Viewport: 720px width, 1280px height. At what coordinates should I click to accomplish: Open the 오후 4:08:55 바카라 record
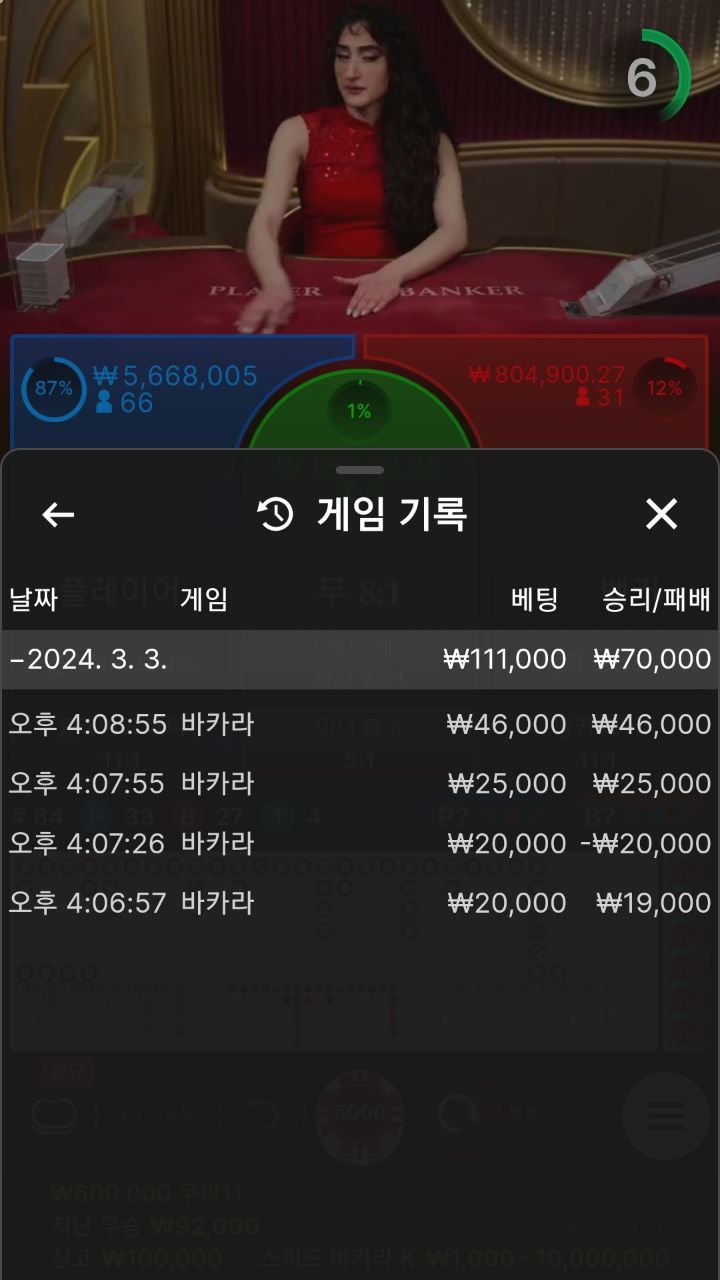pyautogui.click(x=360, y=724)
